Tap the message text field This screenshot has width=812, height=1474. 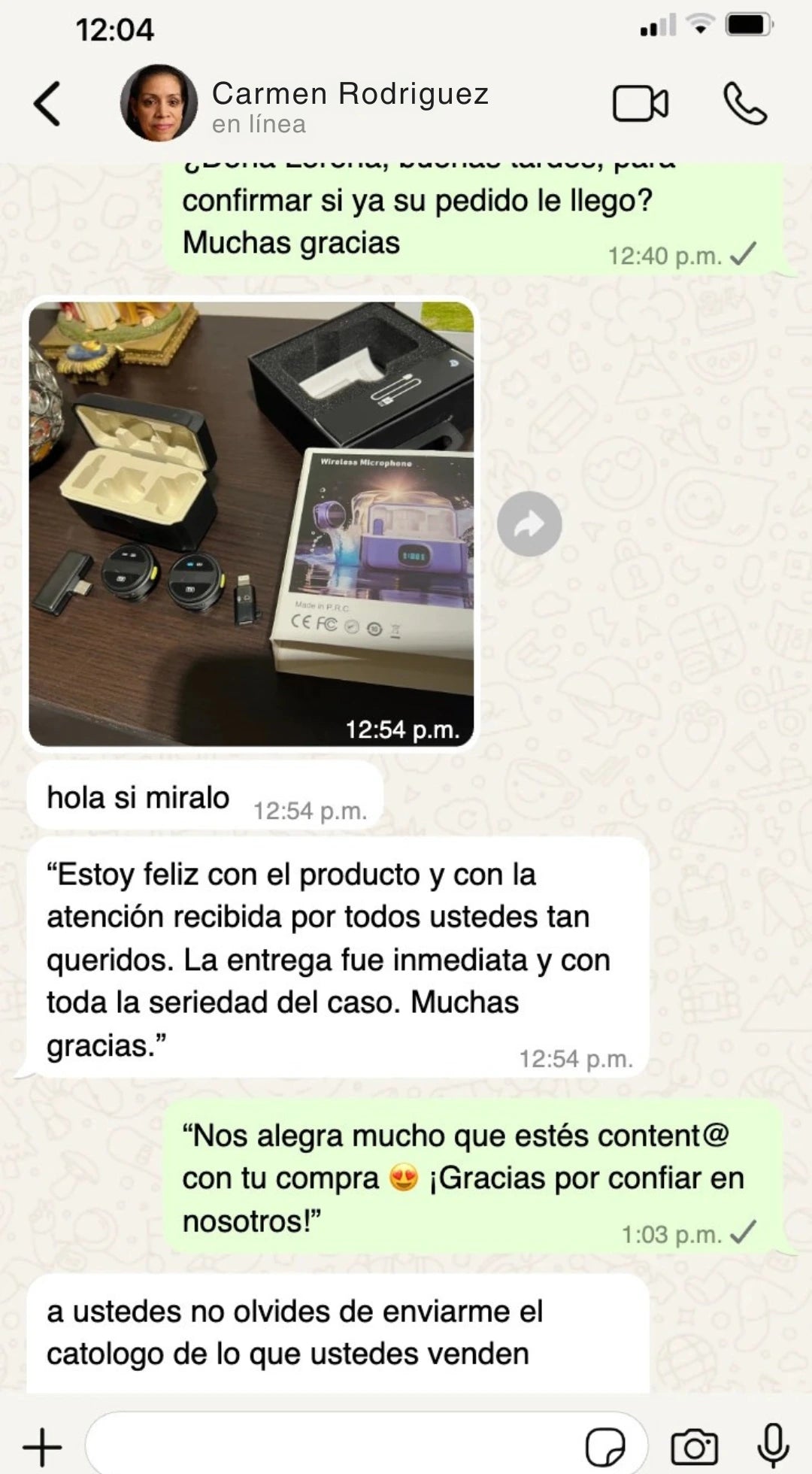331,1445
